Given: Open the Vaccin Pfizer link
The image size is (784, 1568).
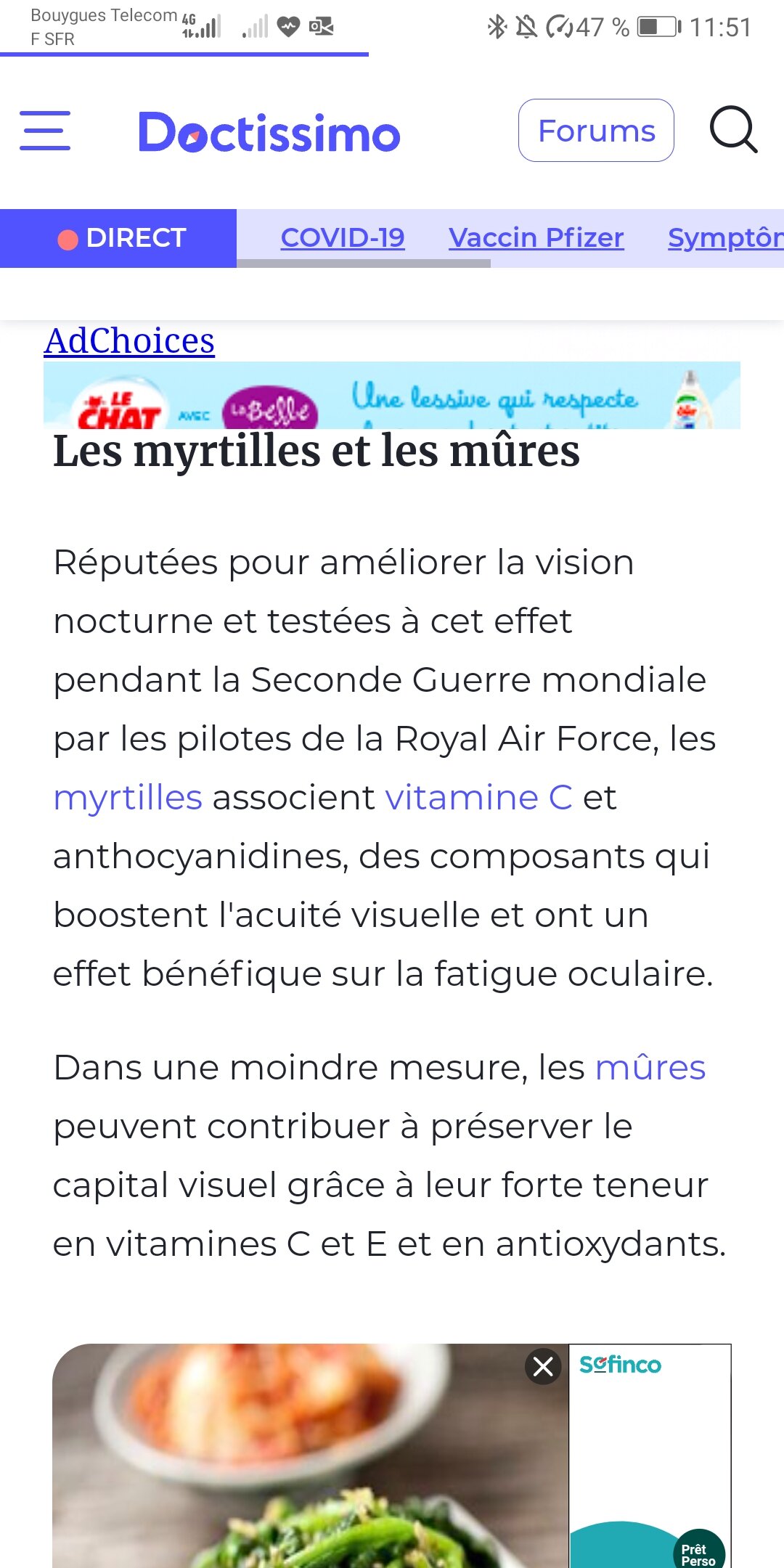Looking at the screenshot, I should coord(536,238).
